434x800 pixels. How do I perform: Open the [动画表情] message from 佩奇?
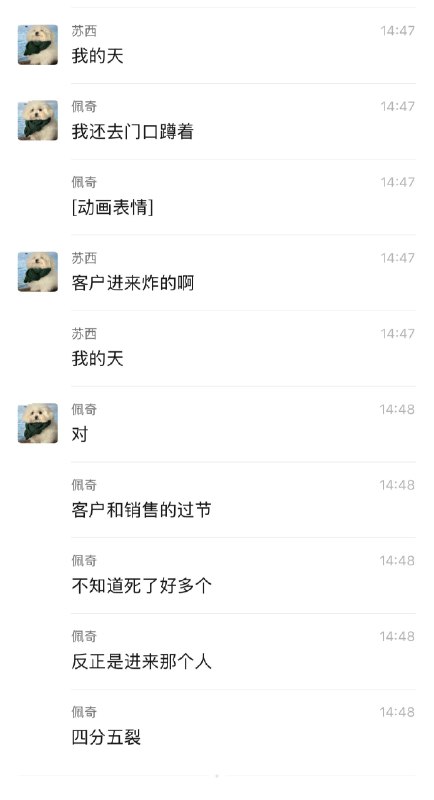click(x=113, y=207)
